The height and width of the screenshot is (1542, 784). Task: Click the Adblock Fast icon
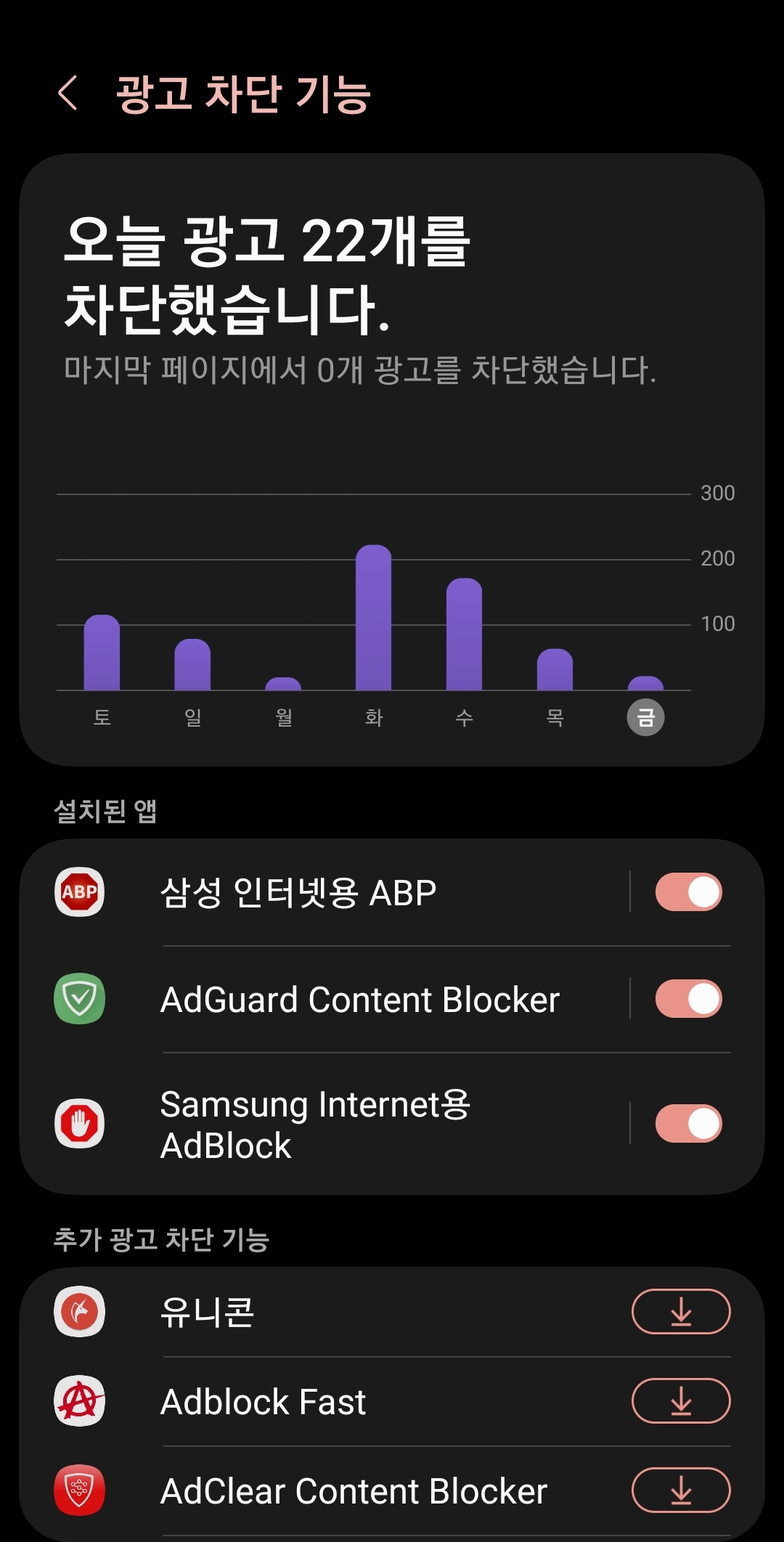80,1401
